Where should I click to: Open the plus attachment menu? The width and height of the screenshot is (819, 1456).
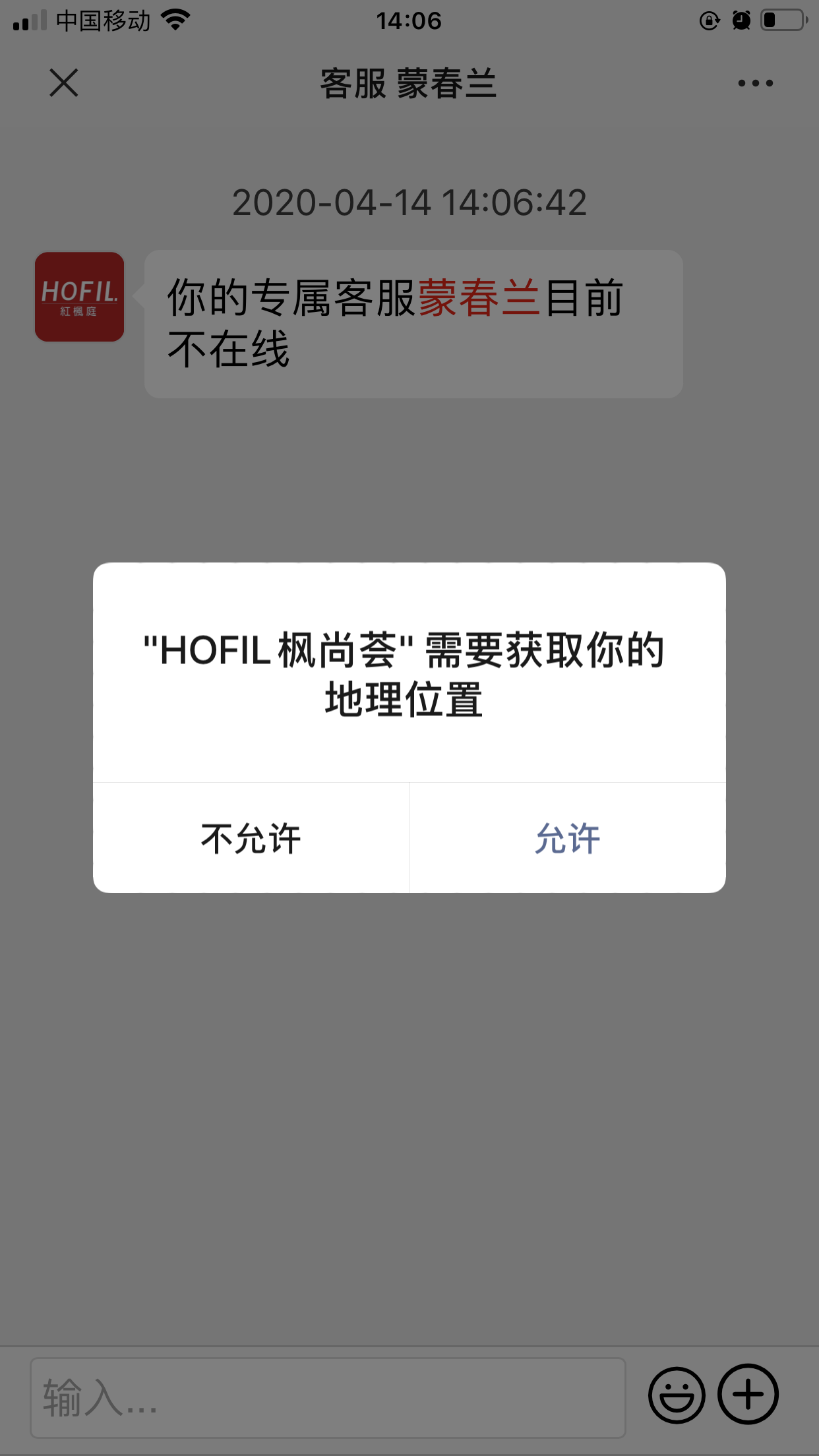tap(748, 1395)
